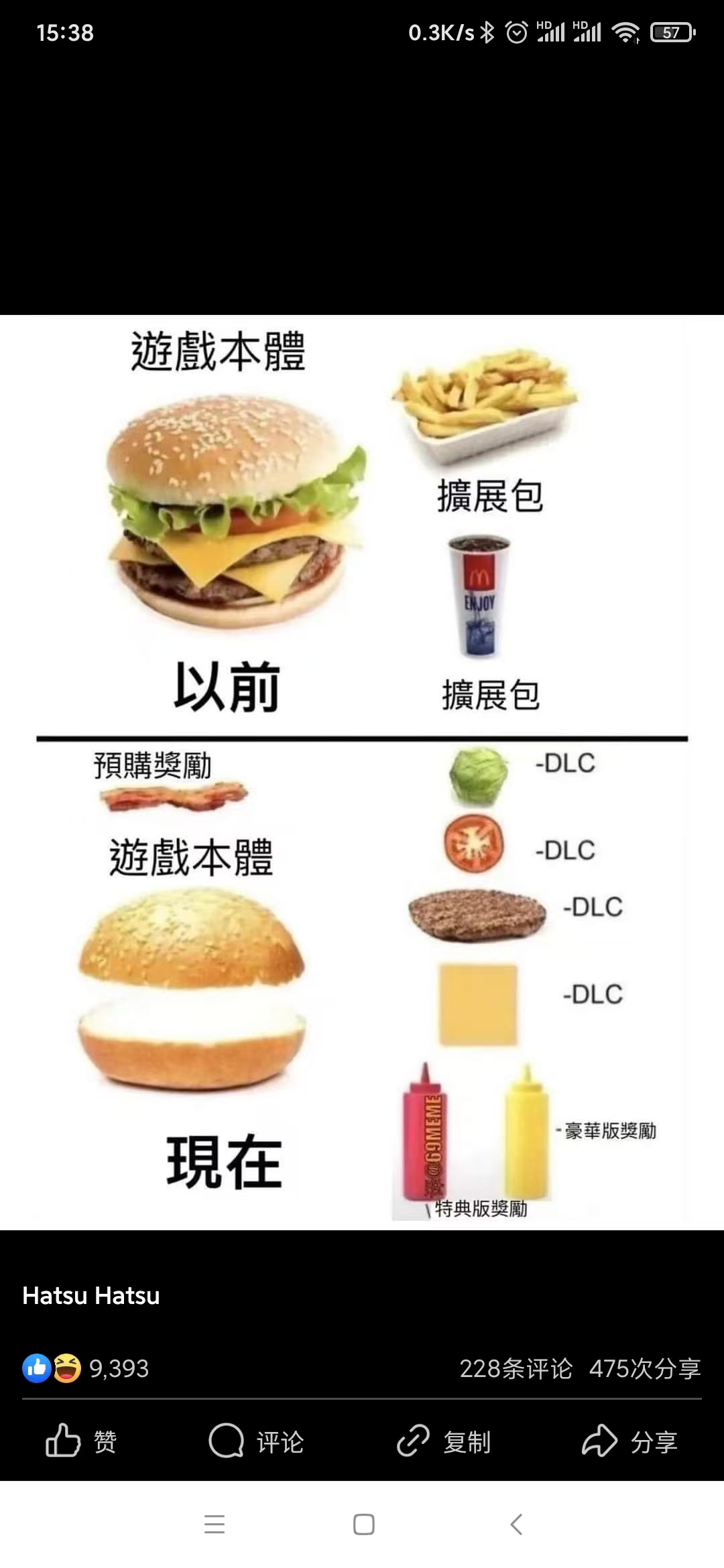View the 9,393 reactions list
This screenshot has width=724, height=1568.
tap(87, 1368)
